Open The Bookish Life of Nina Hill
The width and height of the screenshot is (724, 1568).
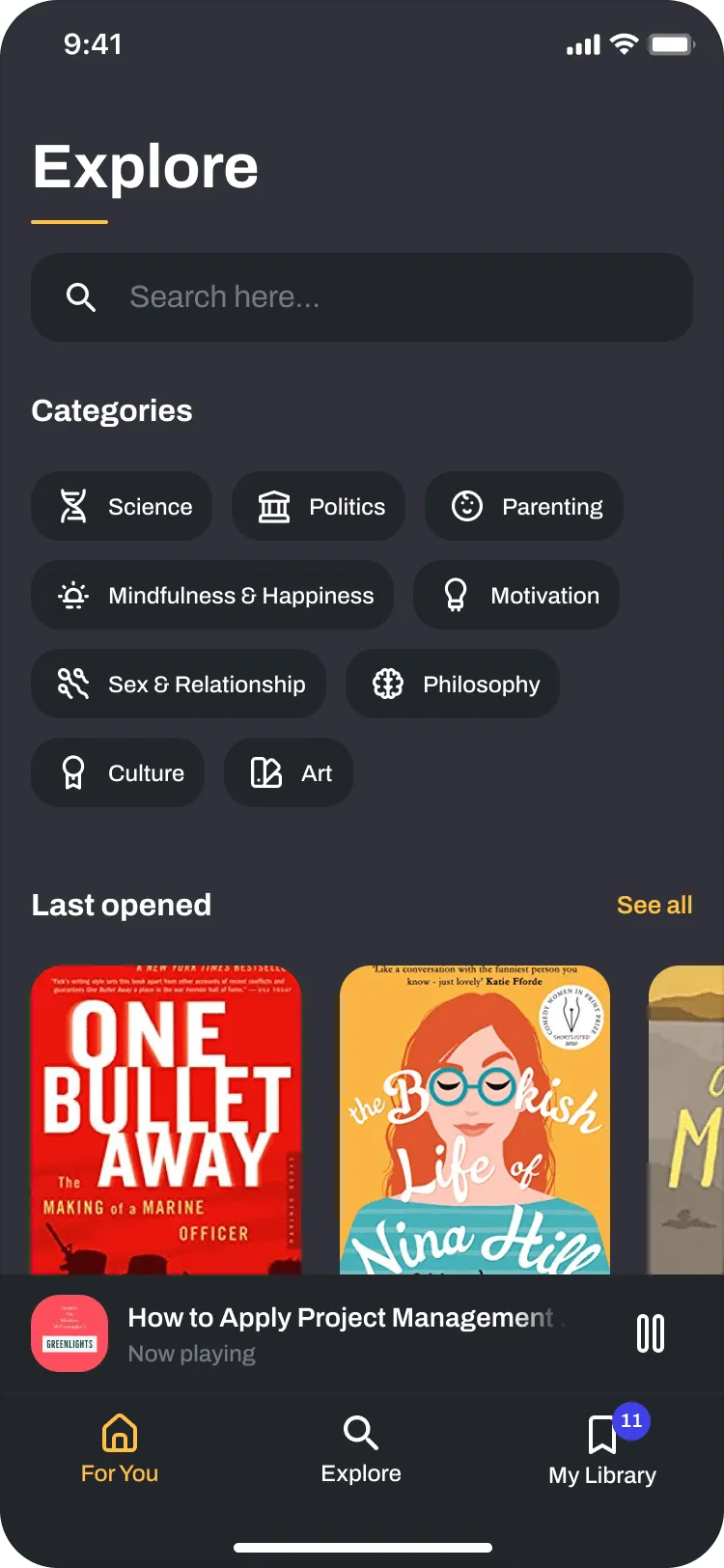point(475,1120)
